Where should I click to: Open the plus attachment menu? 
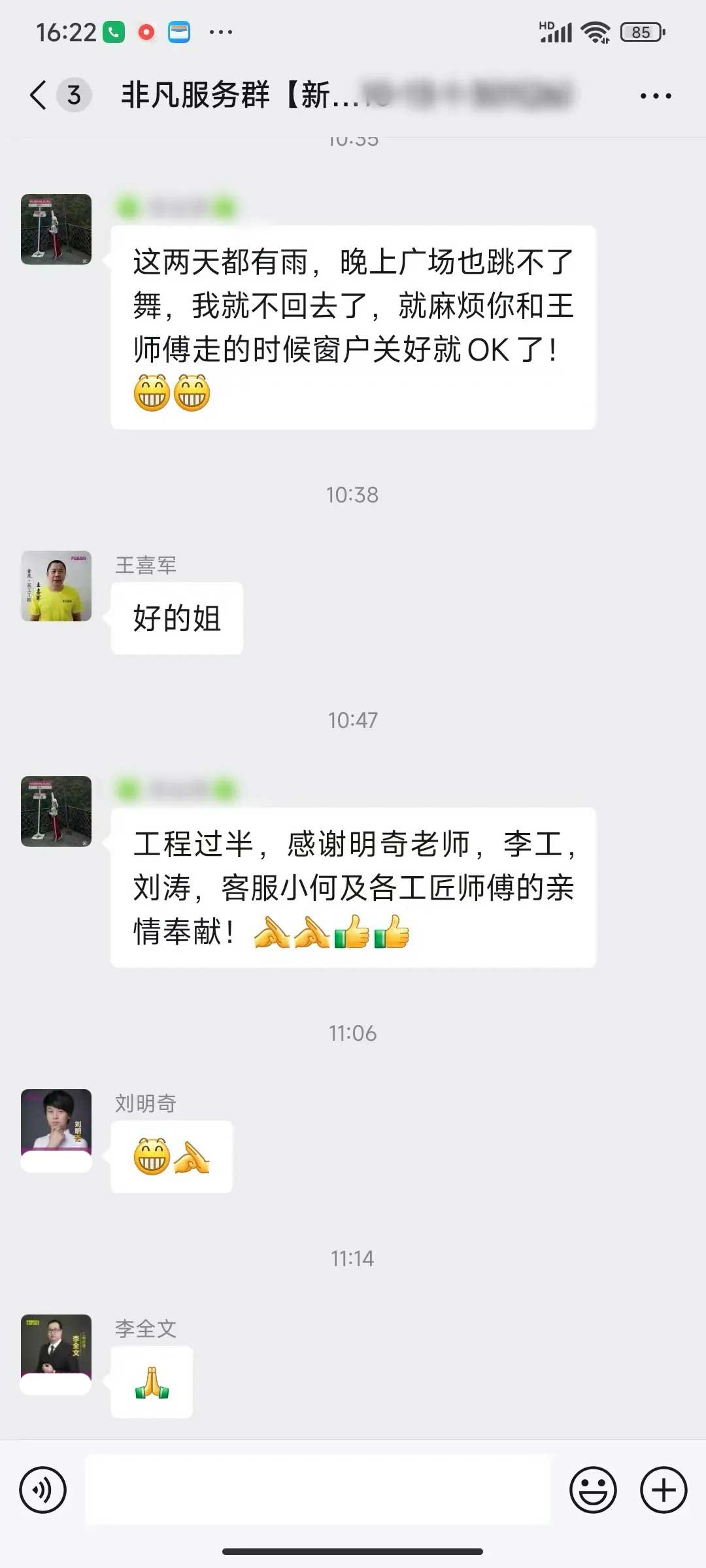pos(663,1490)
